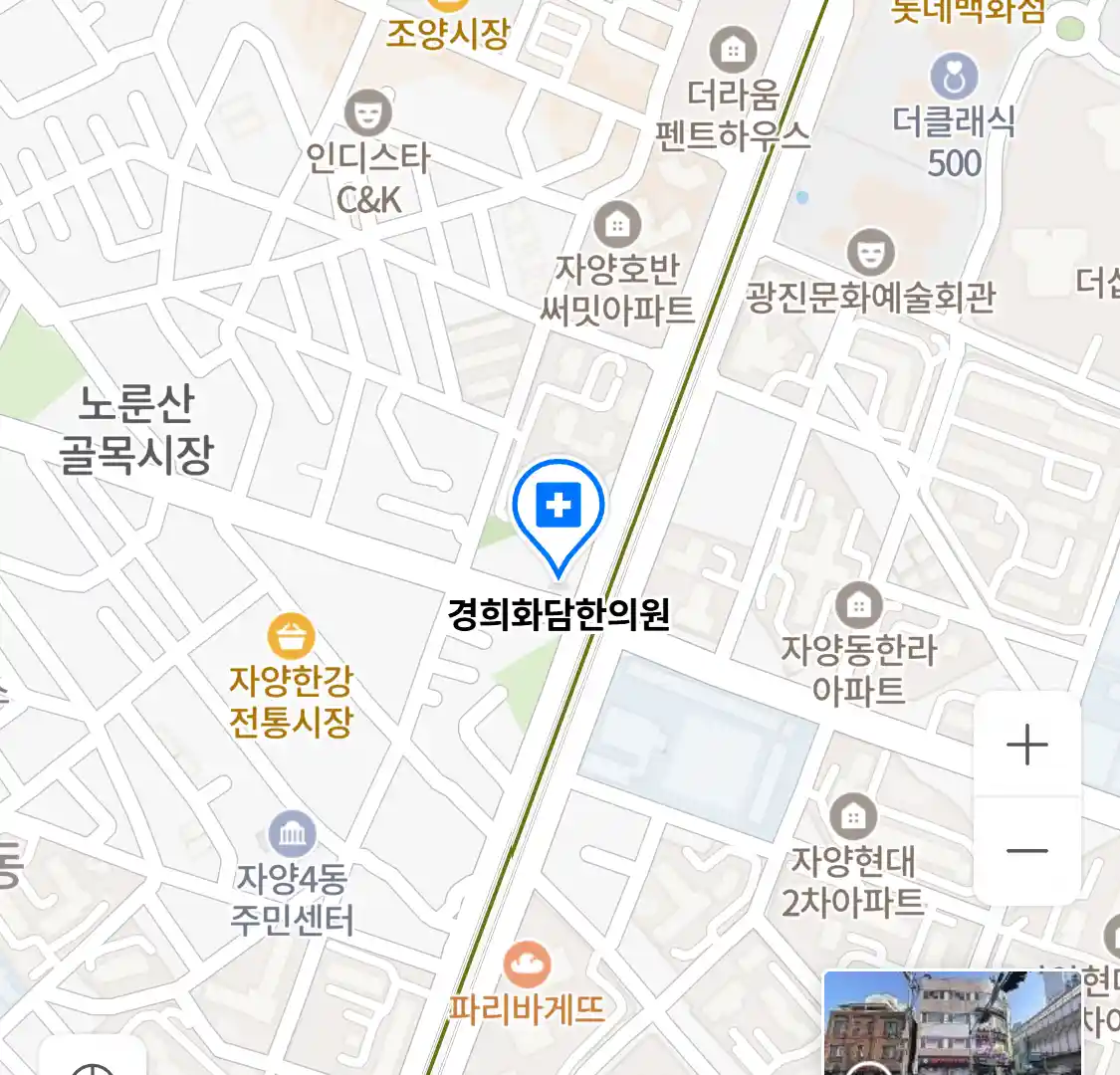Zoom out of the map

tap(1026, 851)
